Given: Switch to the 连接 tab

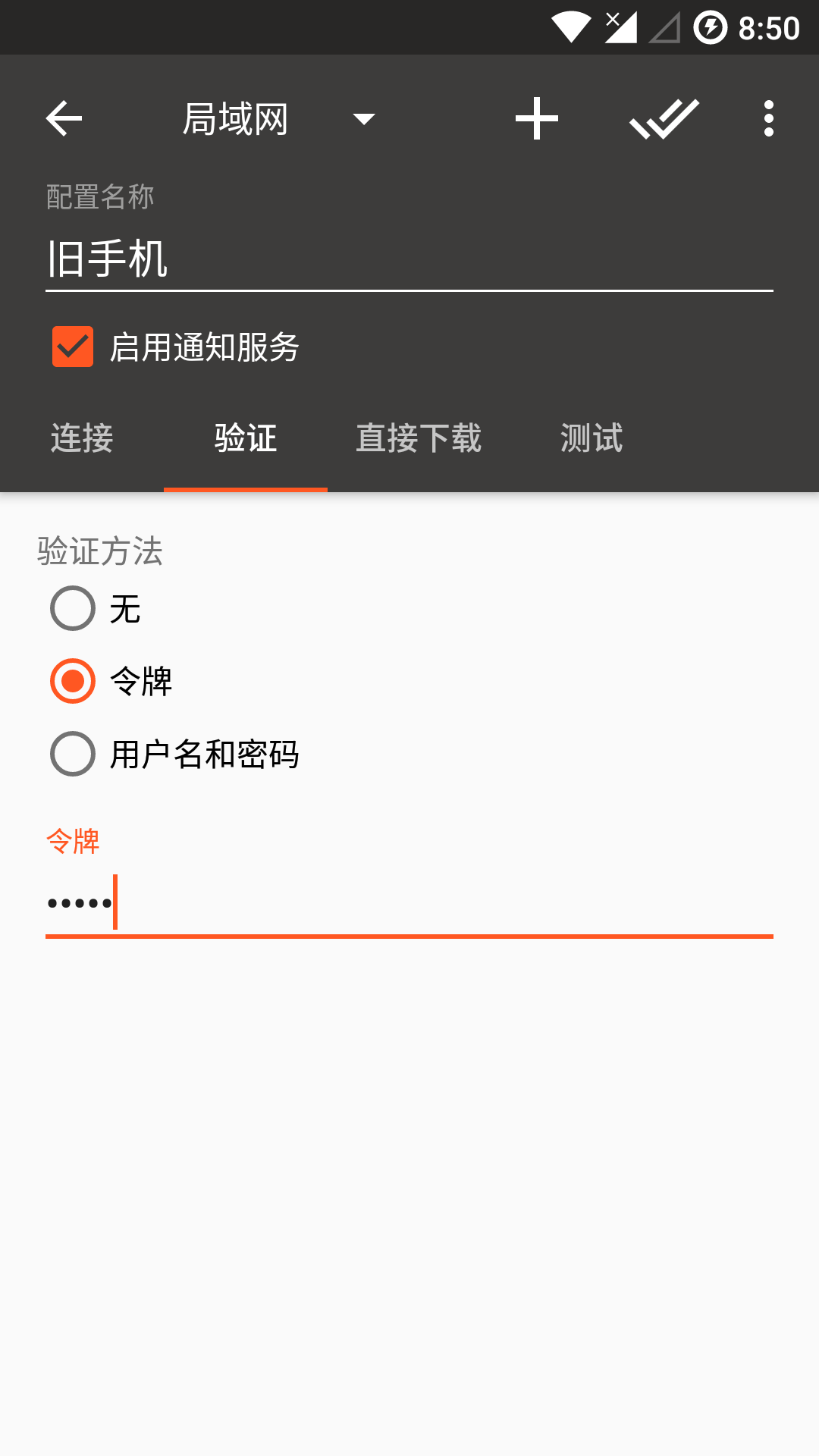Looking at the screenshot, I should click(x=82, y=438).
